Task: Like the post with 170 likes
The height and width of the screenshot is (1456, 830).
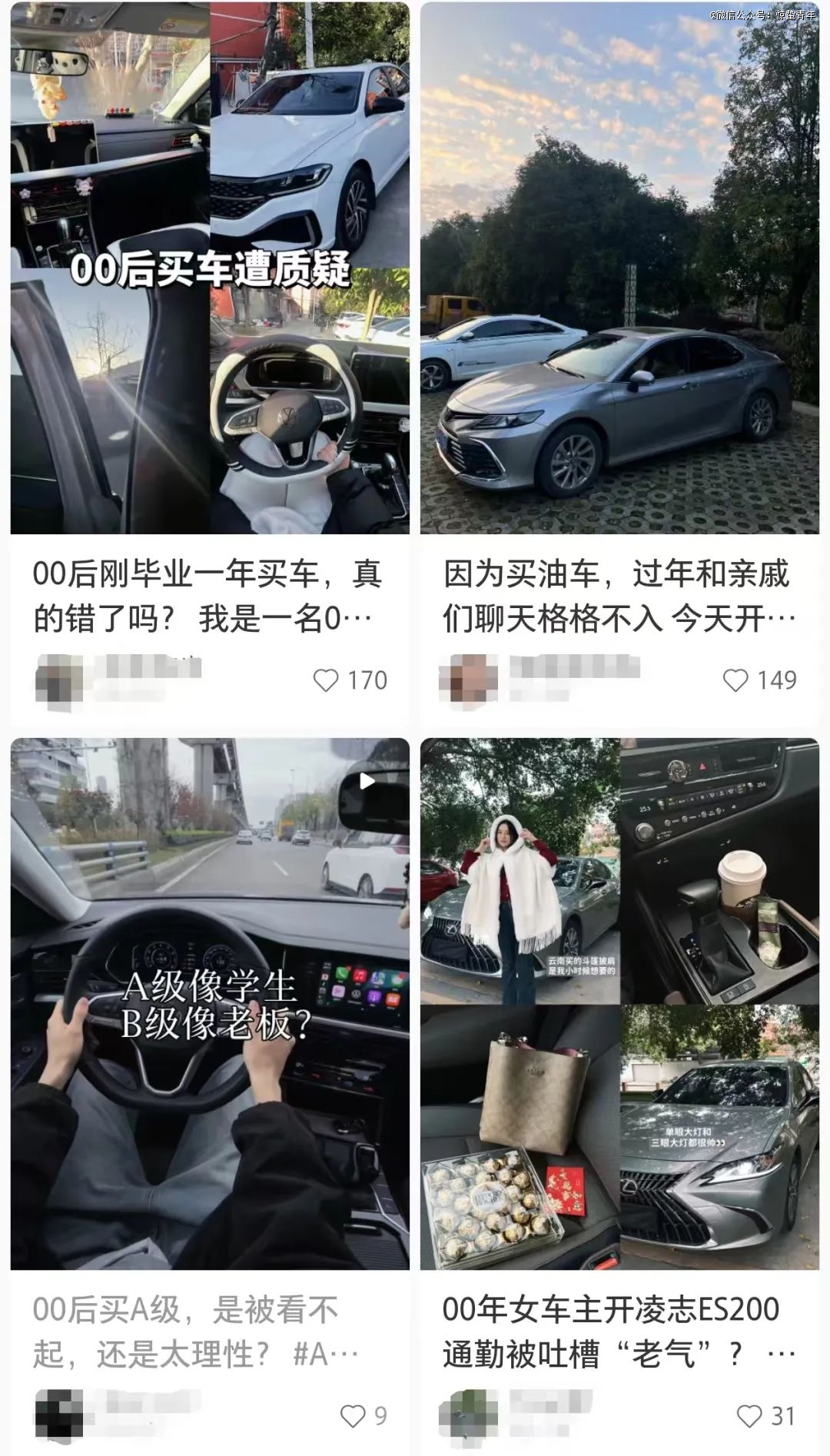Action: pos(326,680)
